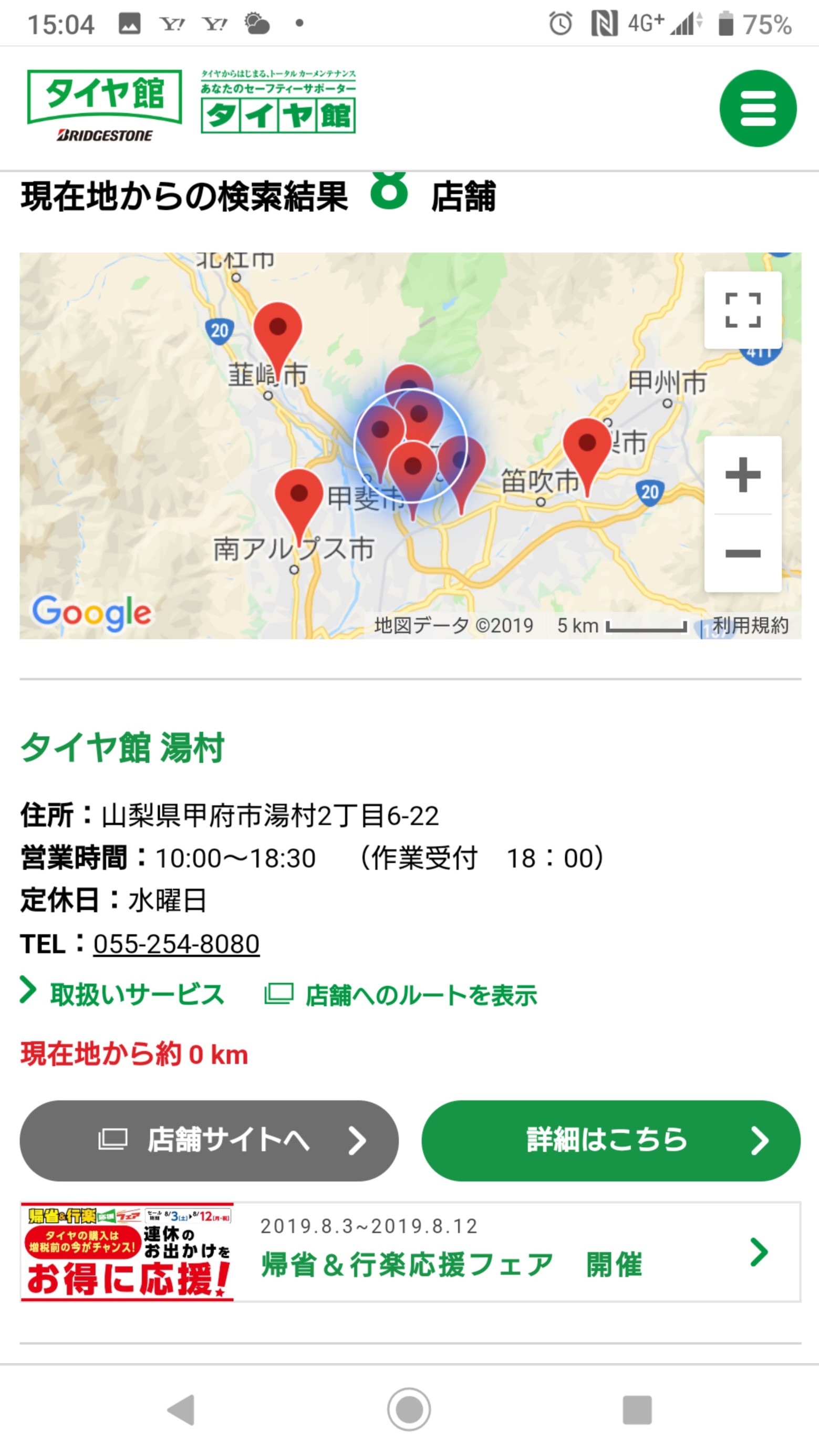Screen dimensions: 819x1456
Task: Open the green hamburger menu
Action: [758, 108]
